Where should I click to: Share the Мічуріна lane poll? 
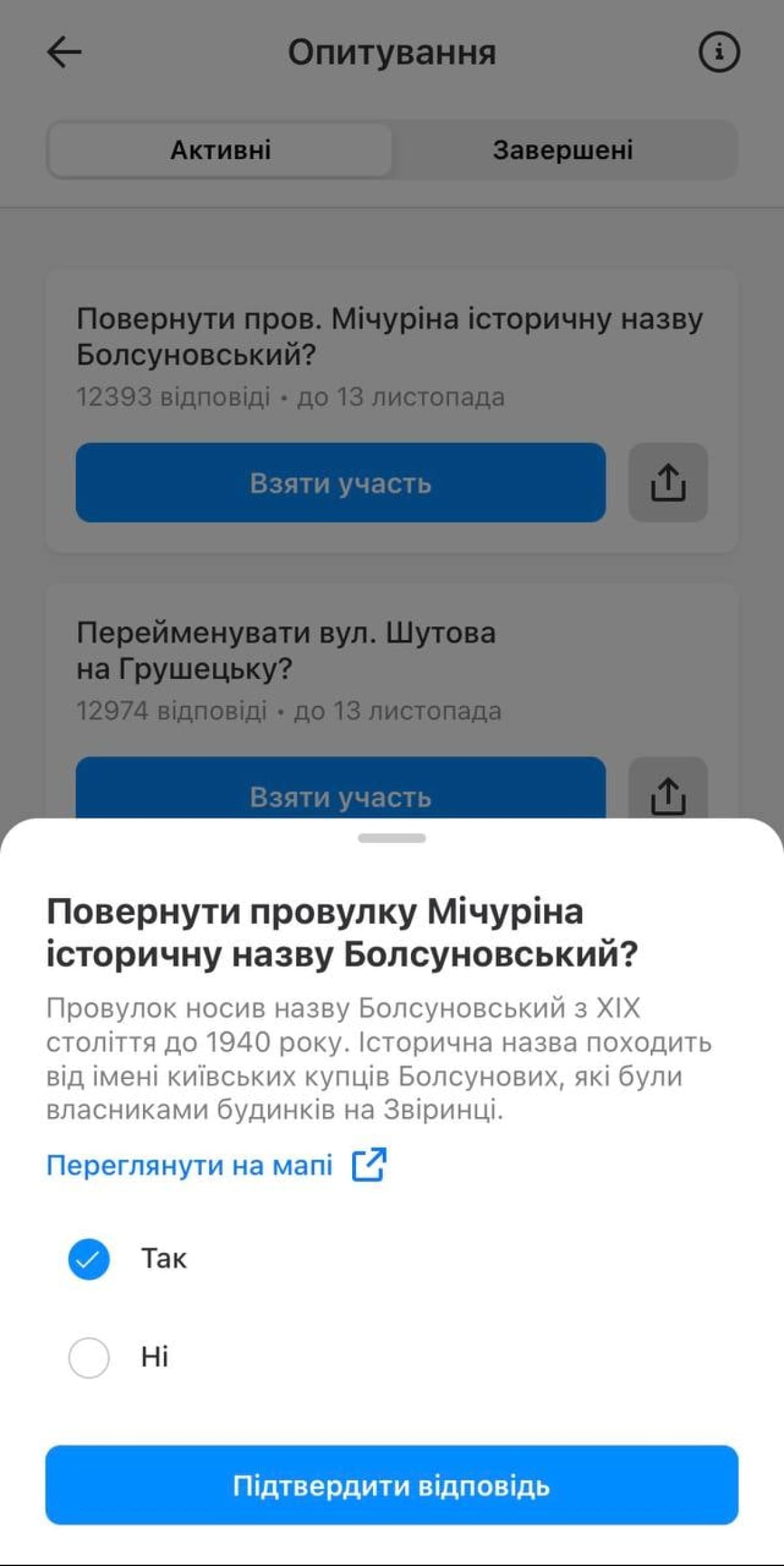point(668,482)
